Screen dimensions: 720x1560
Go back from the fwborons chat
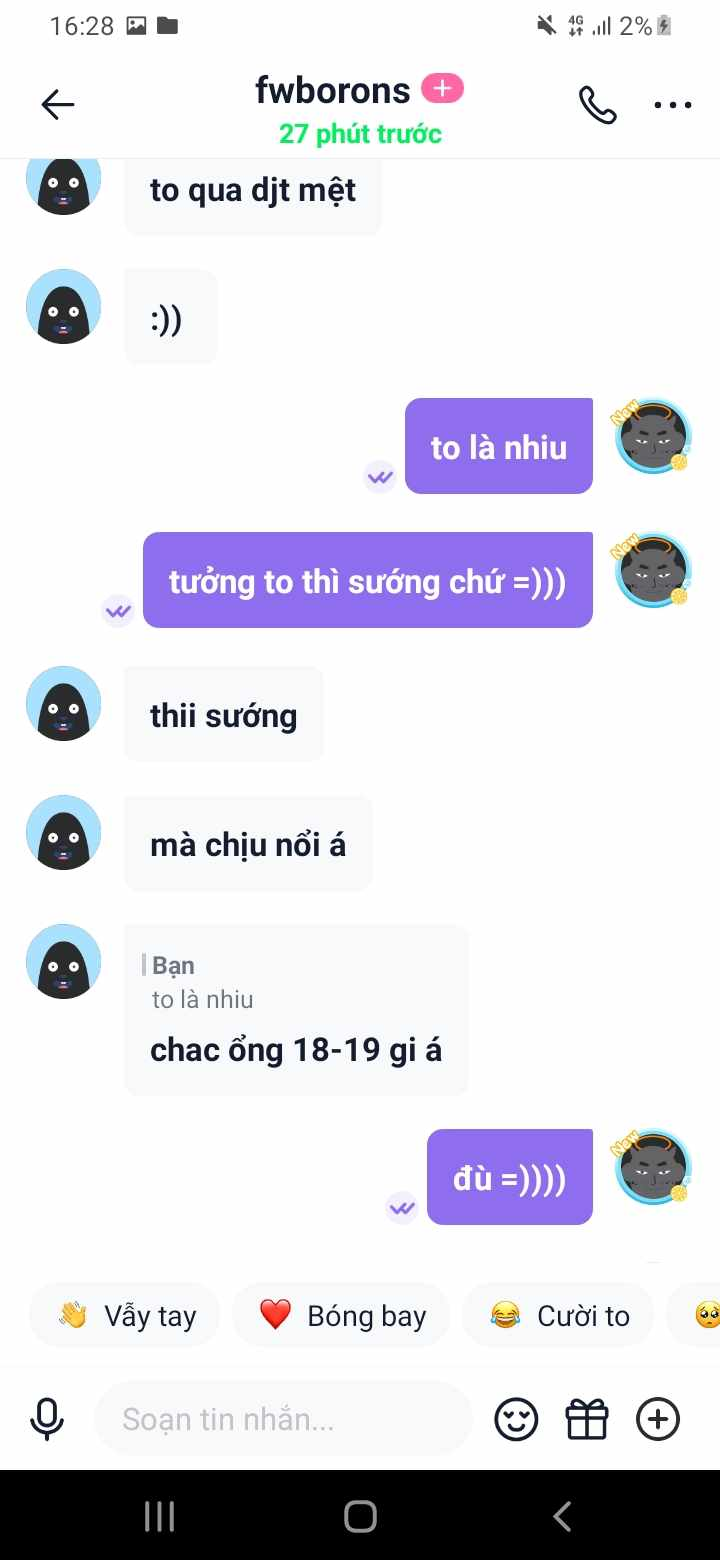(57, 104)
